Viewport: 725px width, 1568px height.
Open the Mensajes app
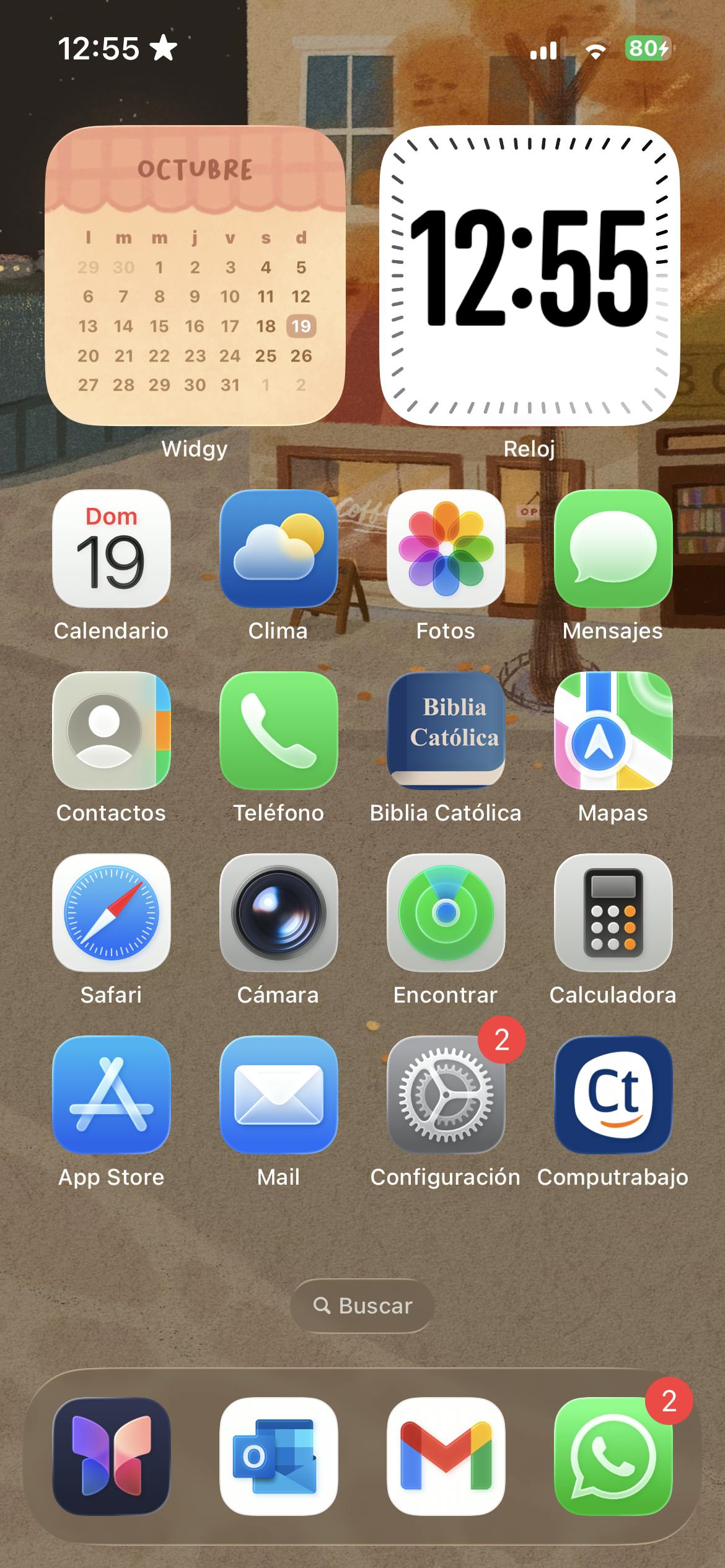click(x=613, y=549)
